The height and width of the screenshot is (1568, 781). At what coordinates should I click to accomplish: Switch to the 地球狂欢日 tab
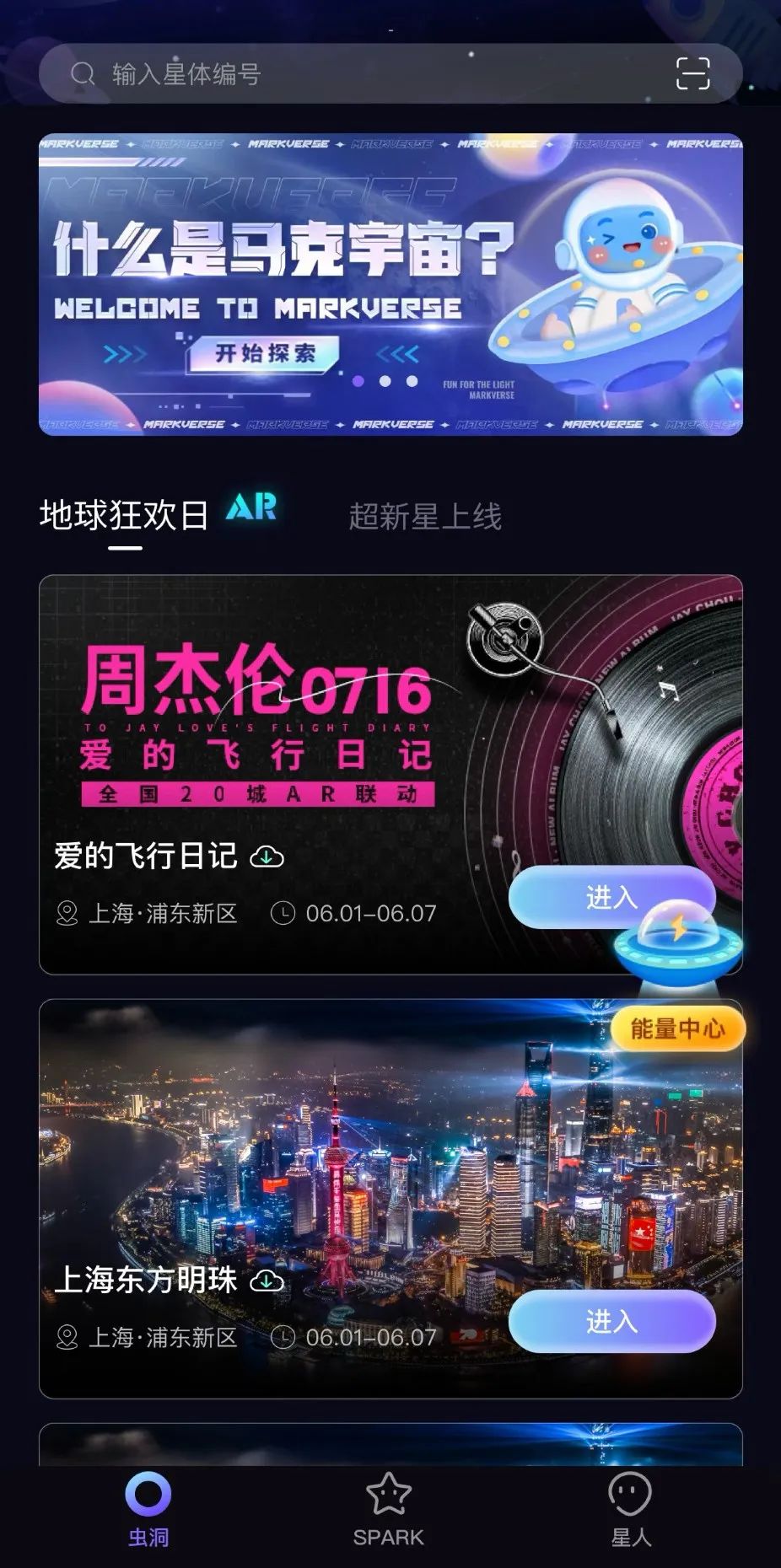click(125, 515)
